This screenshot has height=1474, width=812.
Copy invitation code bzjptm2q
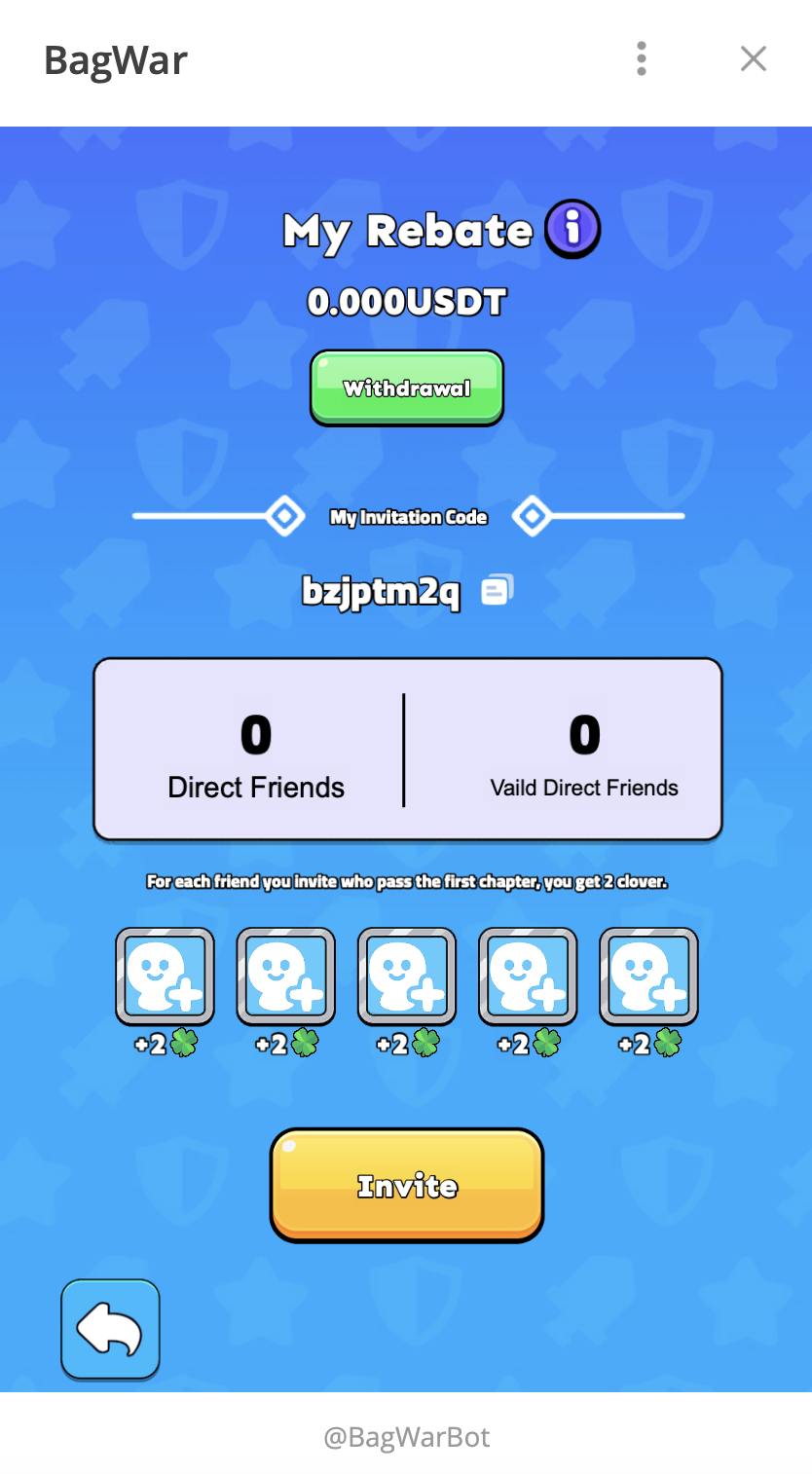tap(497, 590)
